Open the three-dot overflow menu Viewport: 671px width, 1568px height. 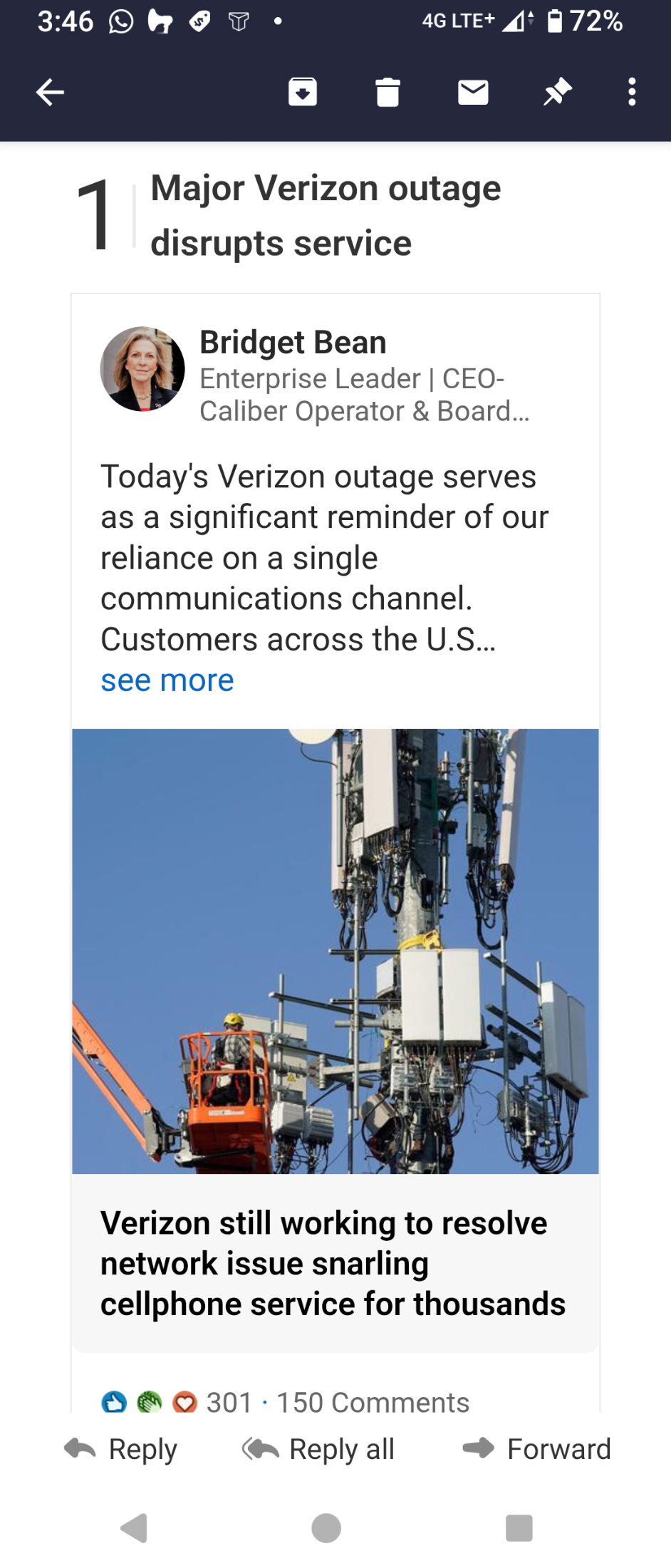(631, 93)
